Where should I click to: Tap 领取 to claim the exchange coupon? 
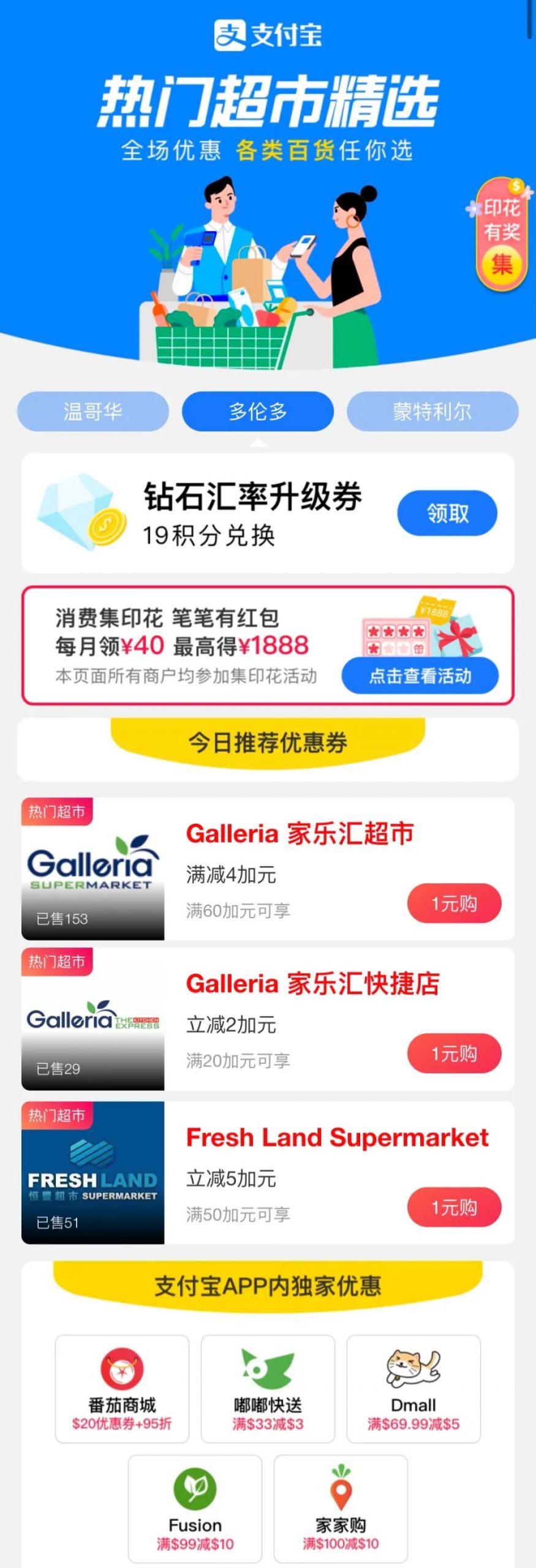(x=447, y=514)
